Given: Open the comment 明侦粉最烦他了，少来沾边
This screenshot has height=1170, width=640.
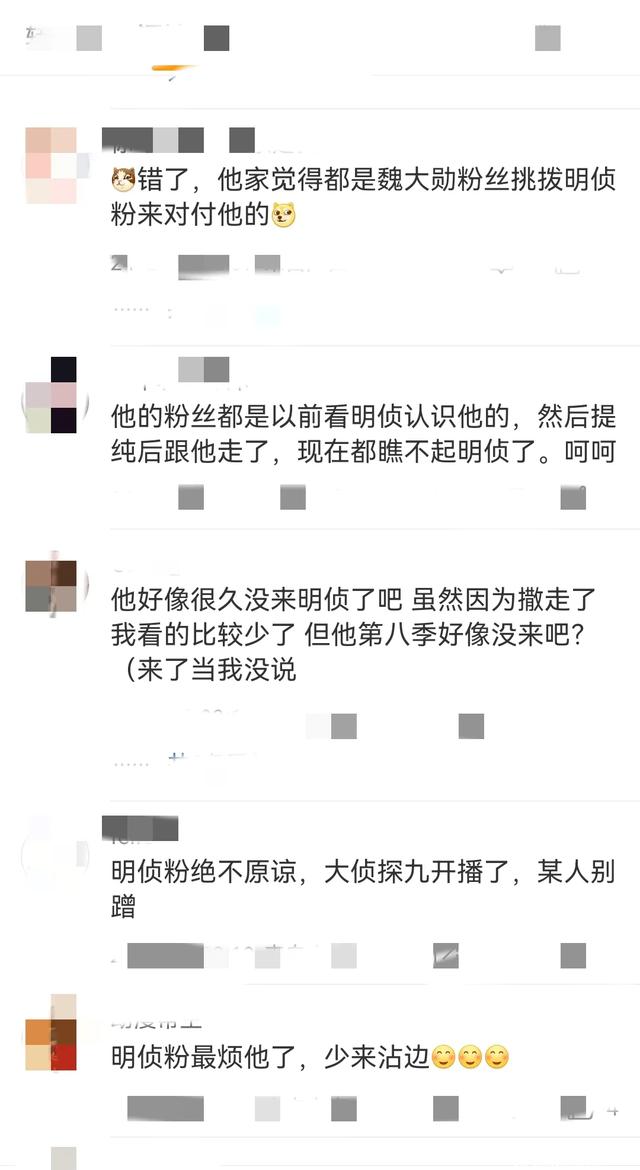Looking at the screenshot, I should click(310, 1055).
